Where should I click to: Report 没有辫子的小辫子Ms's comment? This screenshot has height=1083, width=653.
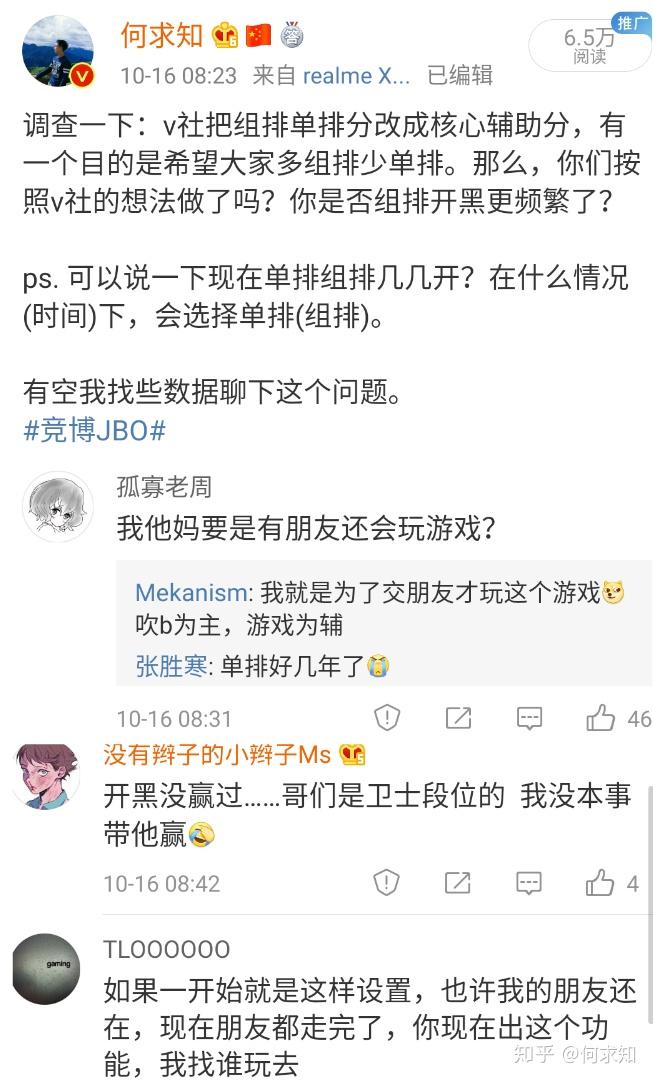click(387, 883)
